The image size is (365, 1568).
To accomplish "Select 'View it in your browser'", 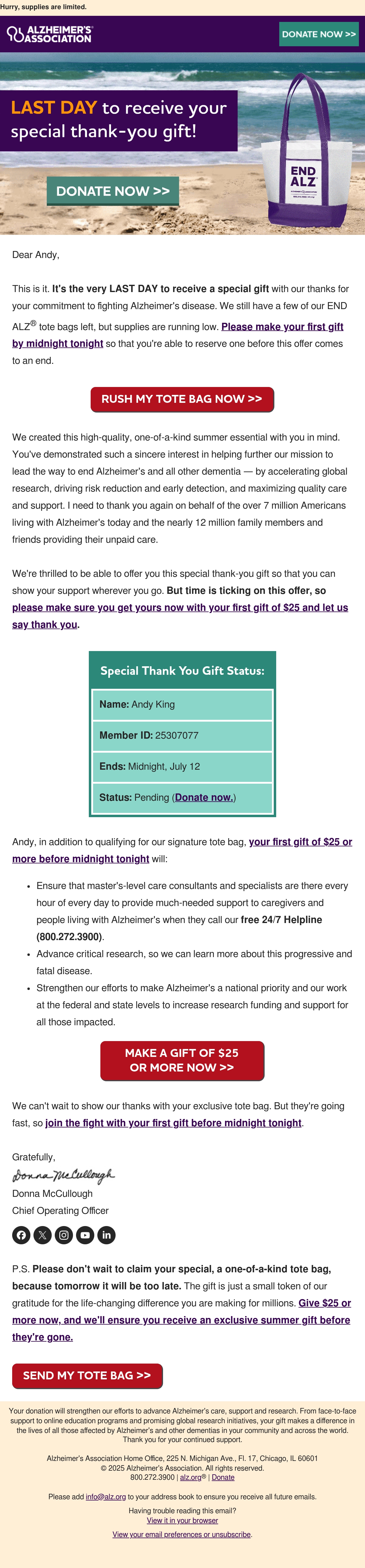I will (x=182, y=1521).
